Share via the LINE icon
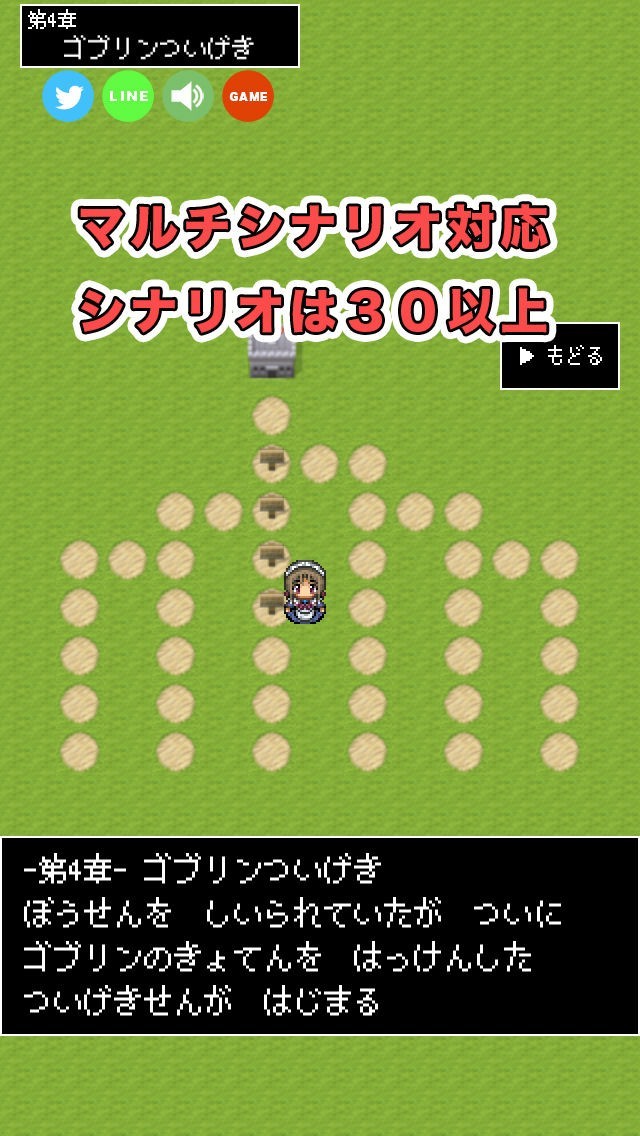Image resolution: width=640 pixels, height=1136 pixels. [x=128, y=97]
